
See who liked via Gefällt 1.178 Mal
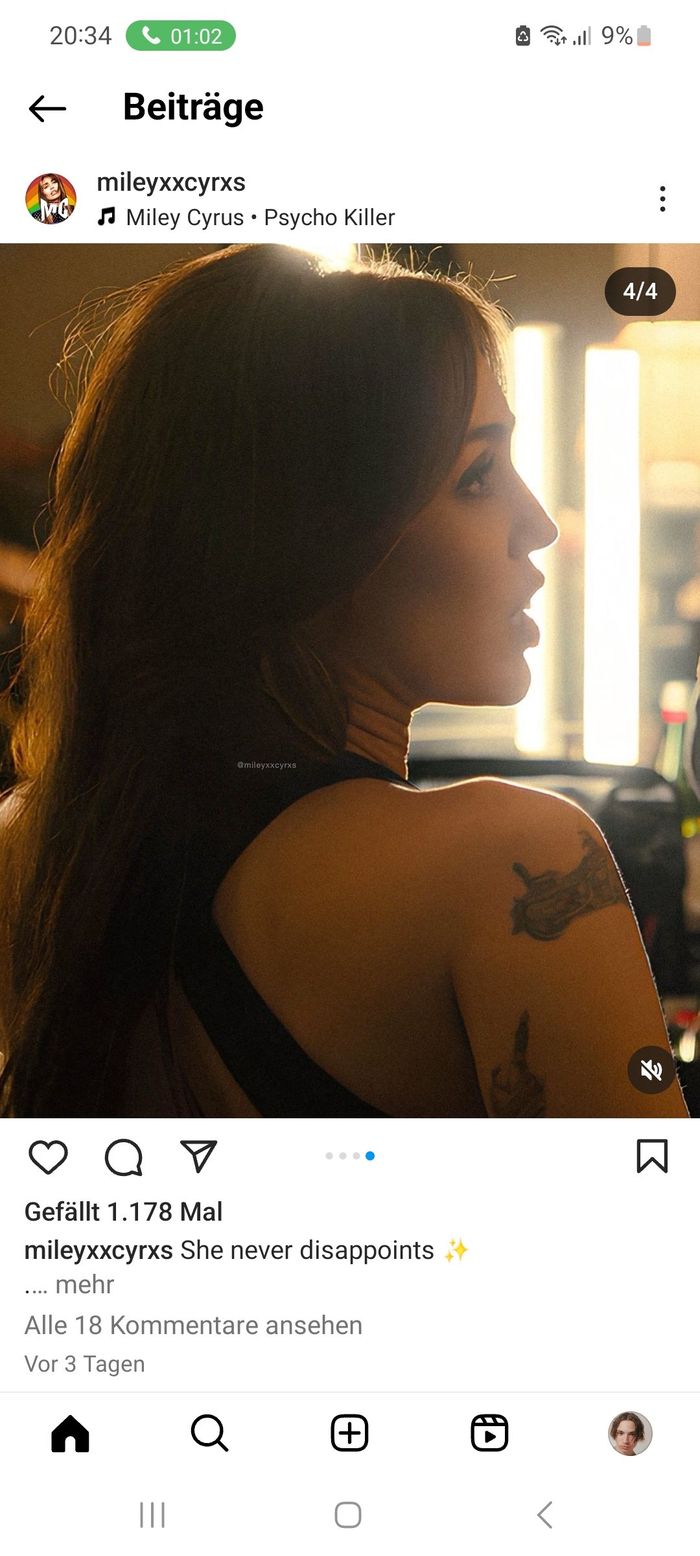pyautogui.click(x=123, y=1212)
